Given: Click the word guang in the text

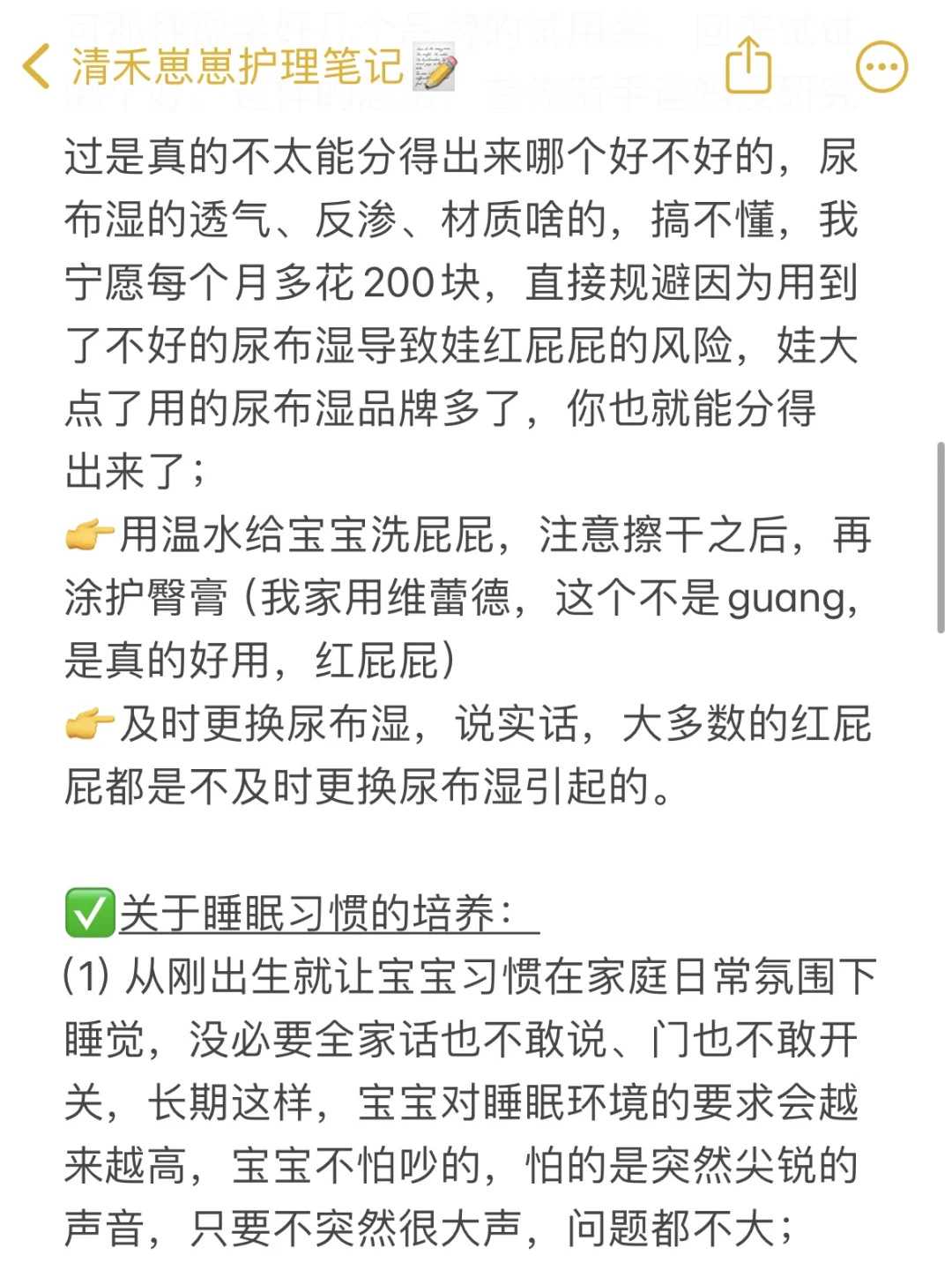Looking at the screenshot, I should tap(785, 601).
